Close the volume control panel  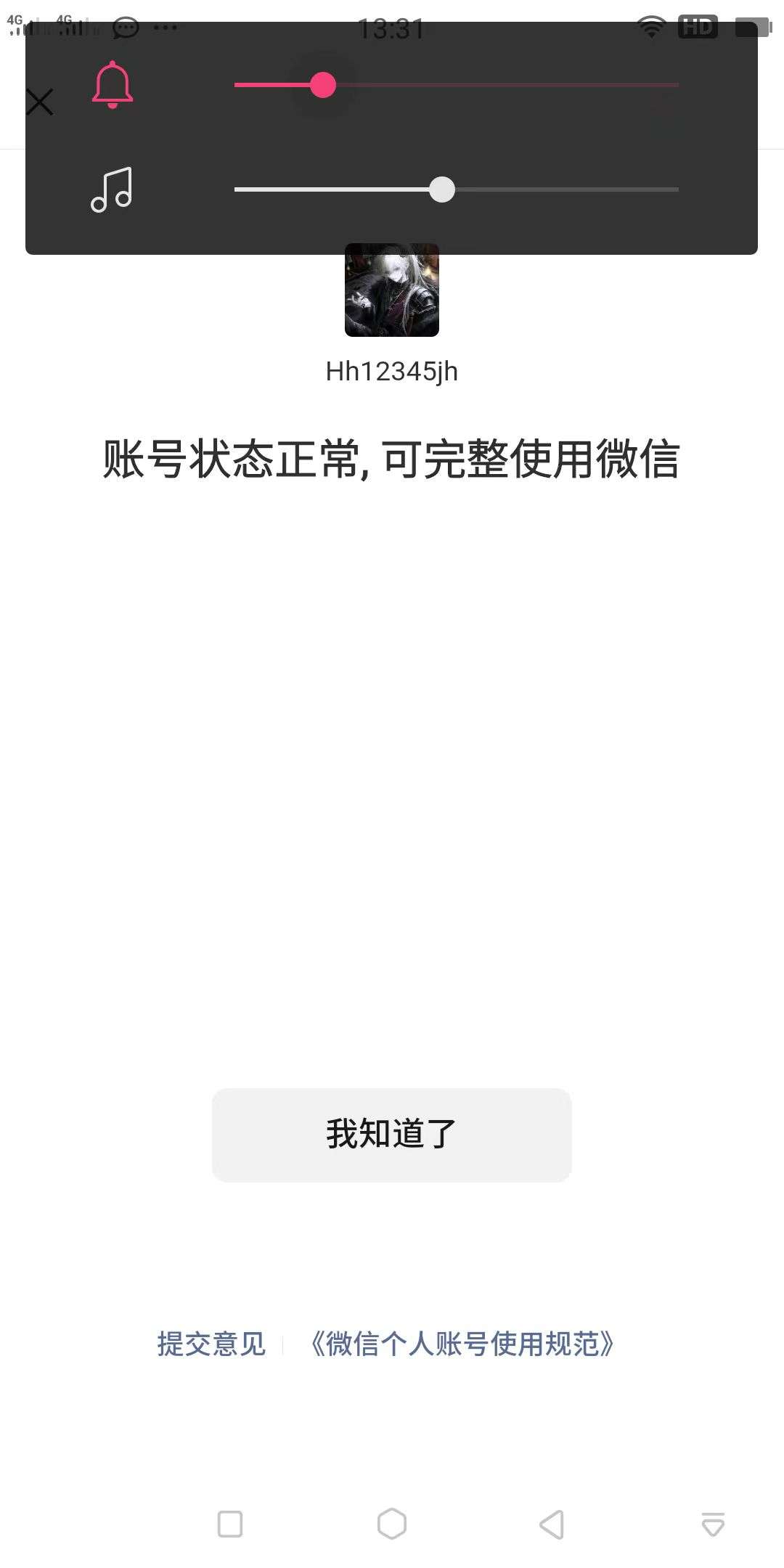pos(40,102)
